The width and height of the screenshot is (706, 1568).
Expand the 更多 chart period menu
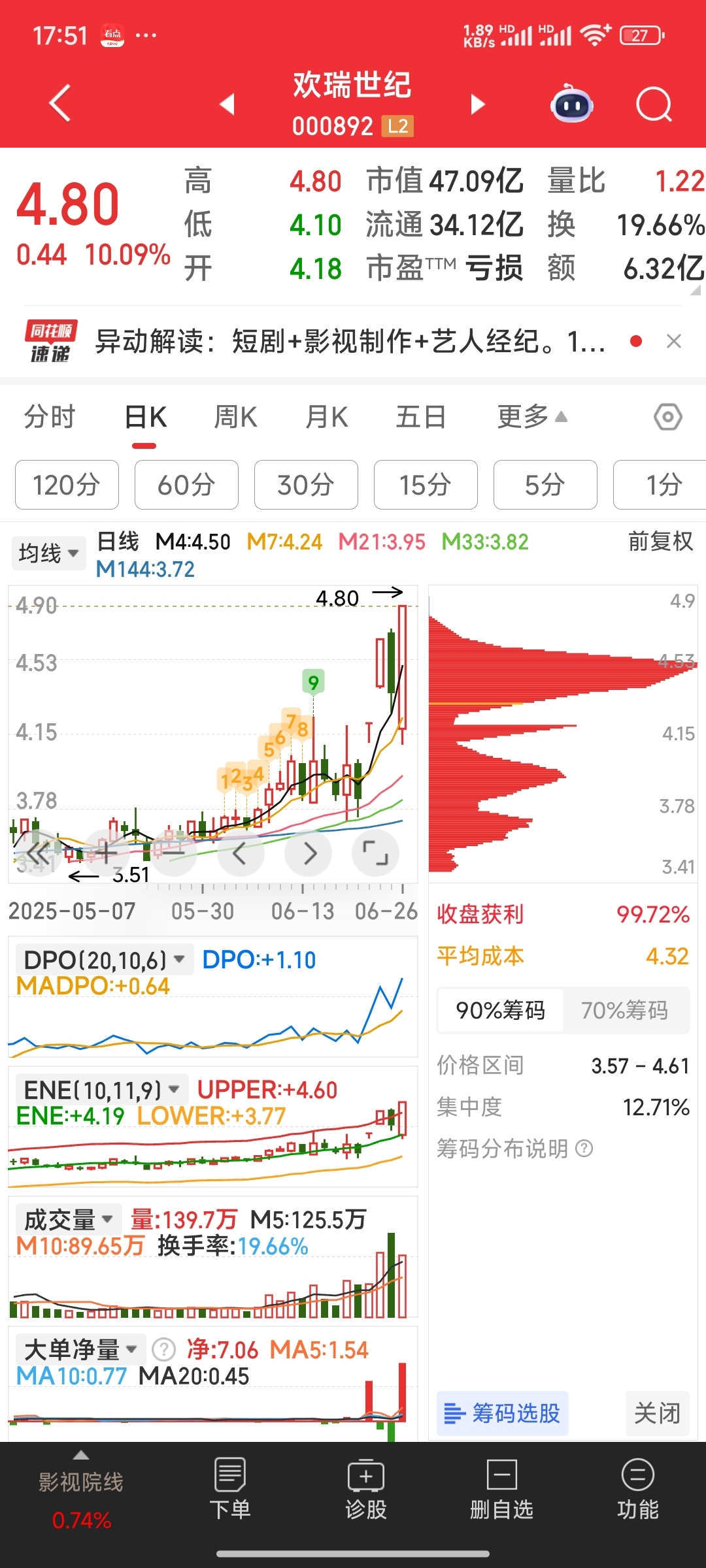[532, 417]
